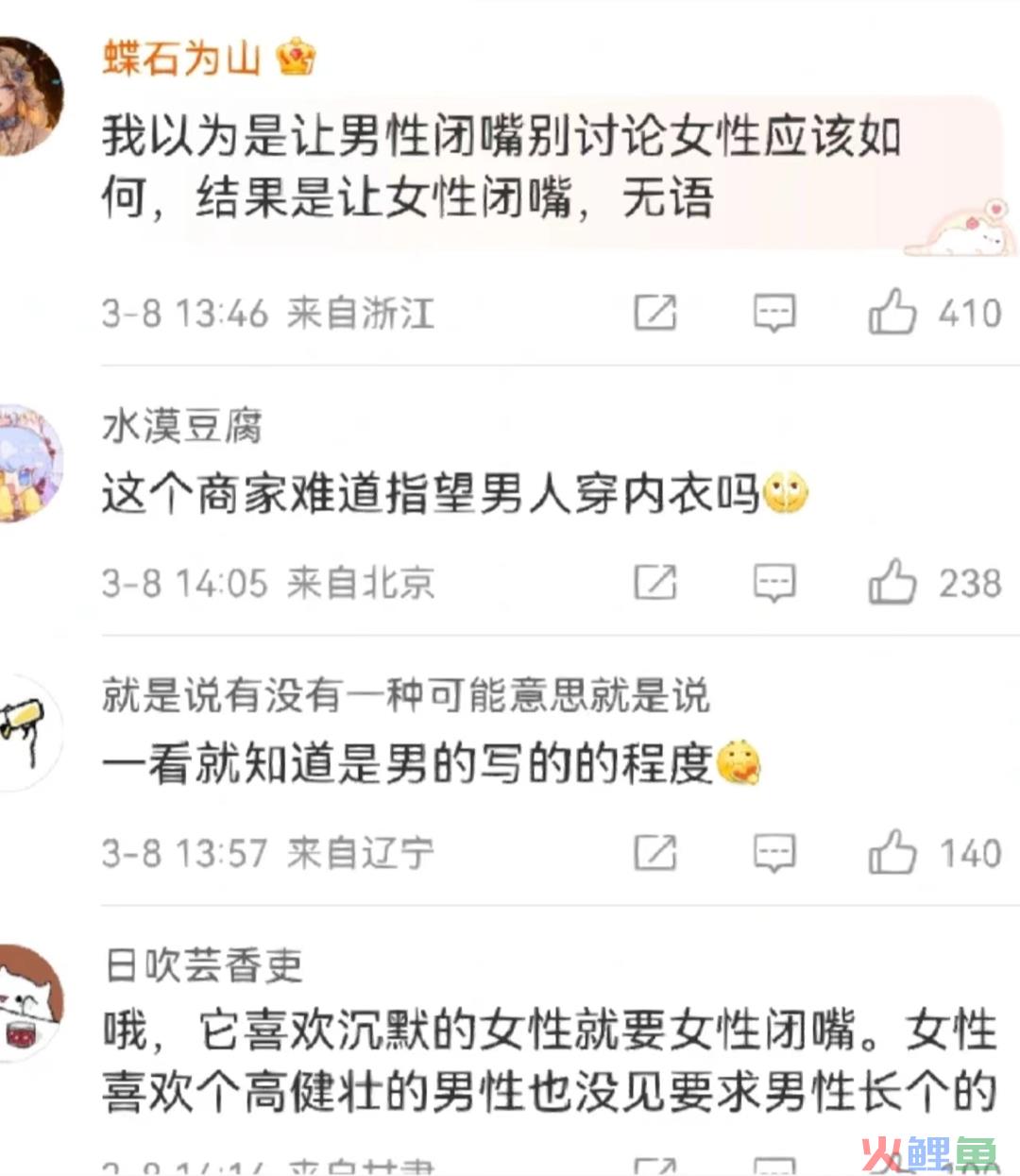Open the reply icon under 水漠豆腐's comment
The height and width of the screenshot is (1176, 1020).
coord(773,582)
